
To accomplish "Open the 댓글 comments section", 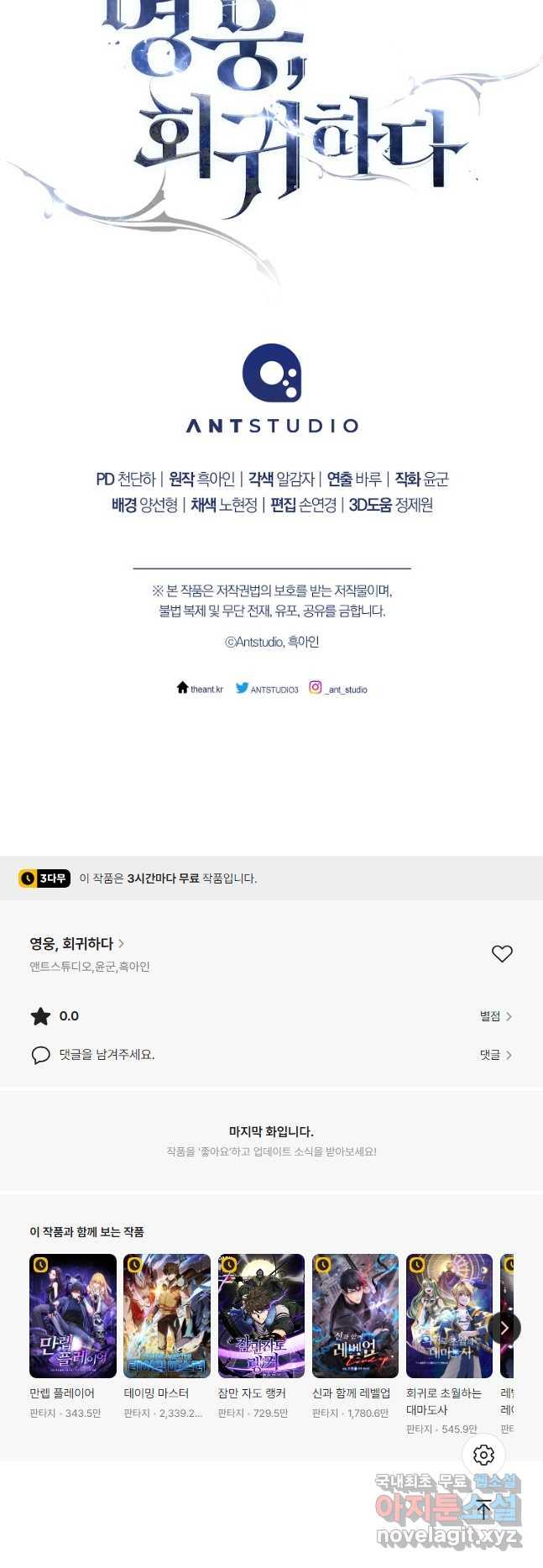I will [x=495, y=1055].
